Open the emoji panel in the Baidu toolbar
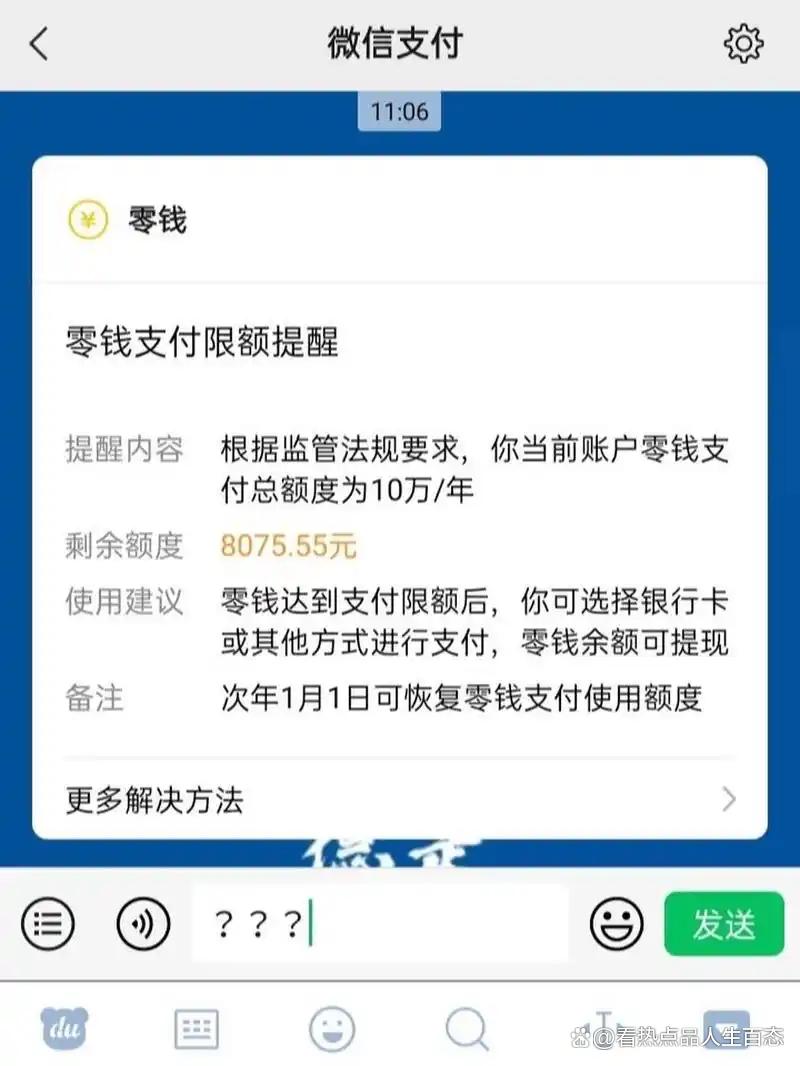800x1066 pixels. [330, 1029]
